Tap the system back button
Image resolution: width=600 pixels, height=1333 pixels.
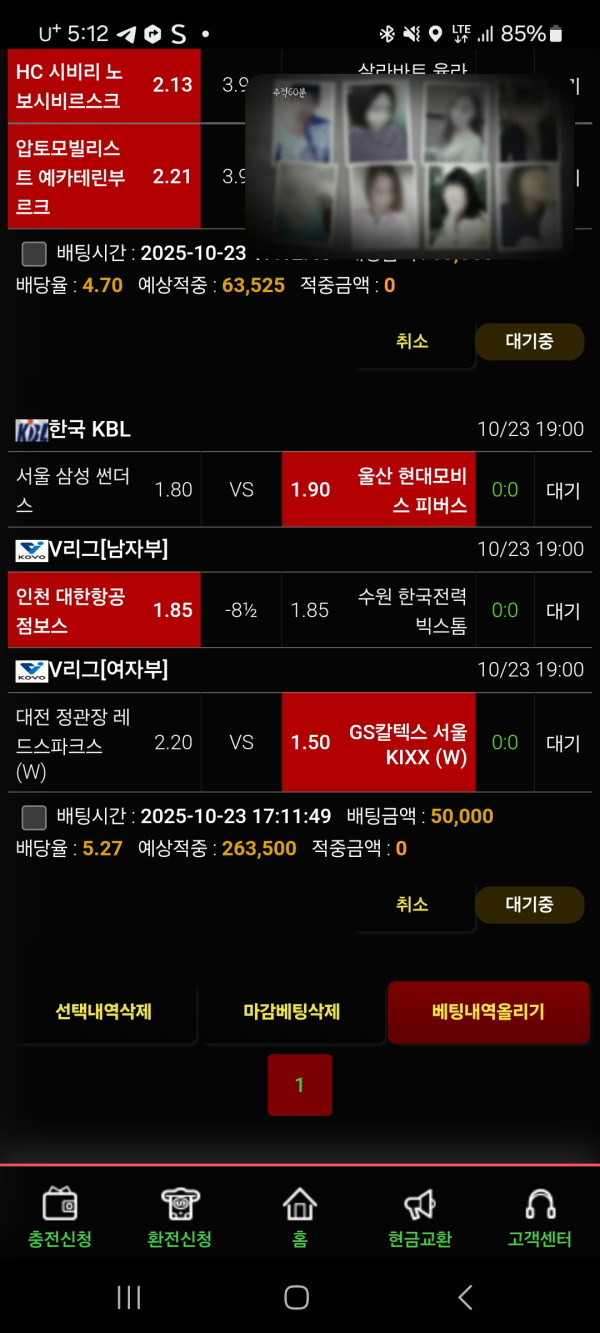tap(465, 1297)
